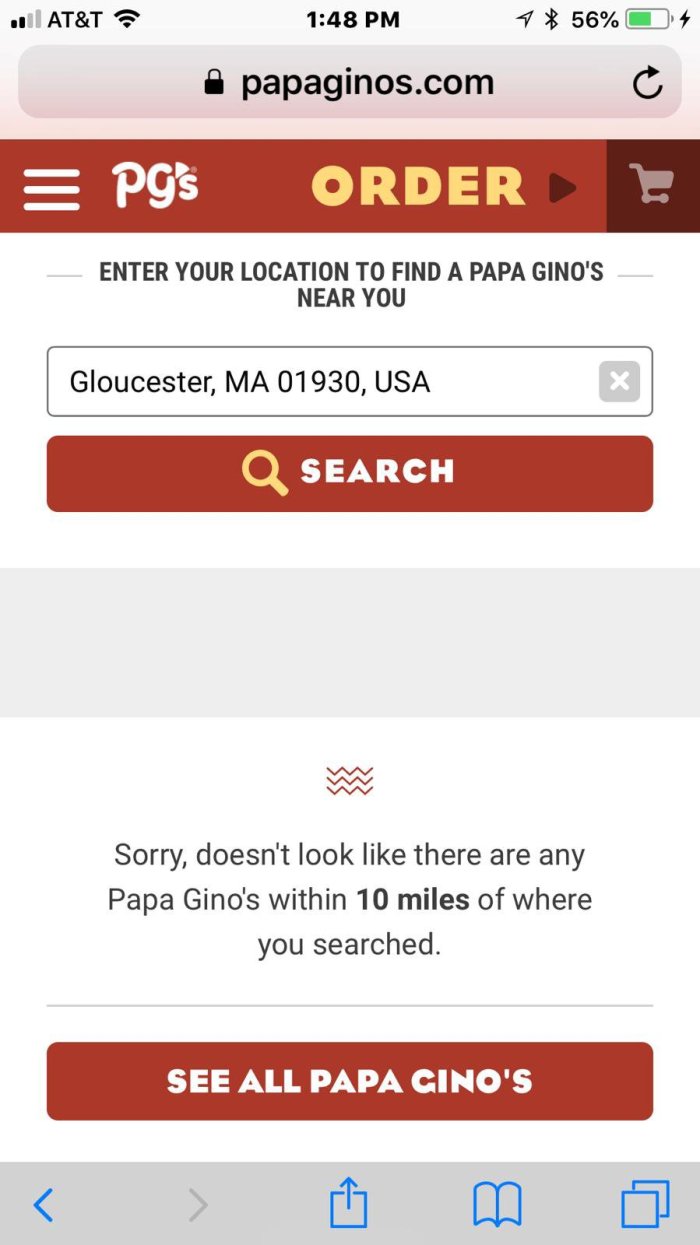Show open Safari tabs
The width and height of the screenshot is (700, 1245).
pyautogui.click(x=645, y=1204)
